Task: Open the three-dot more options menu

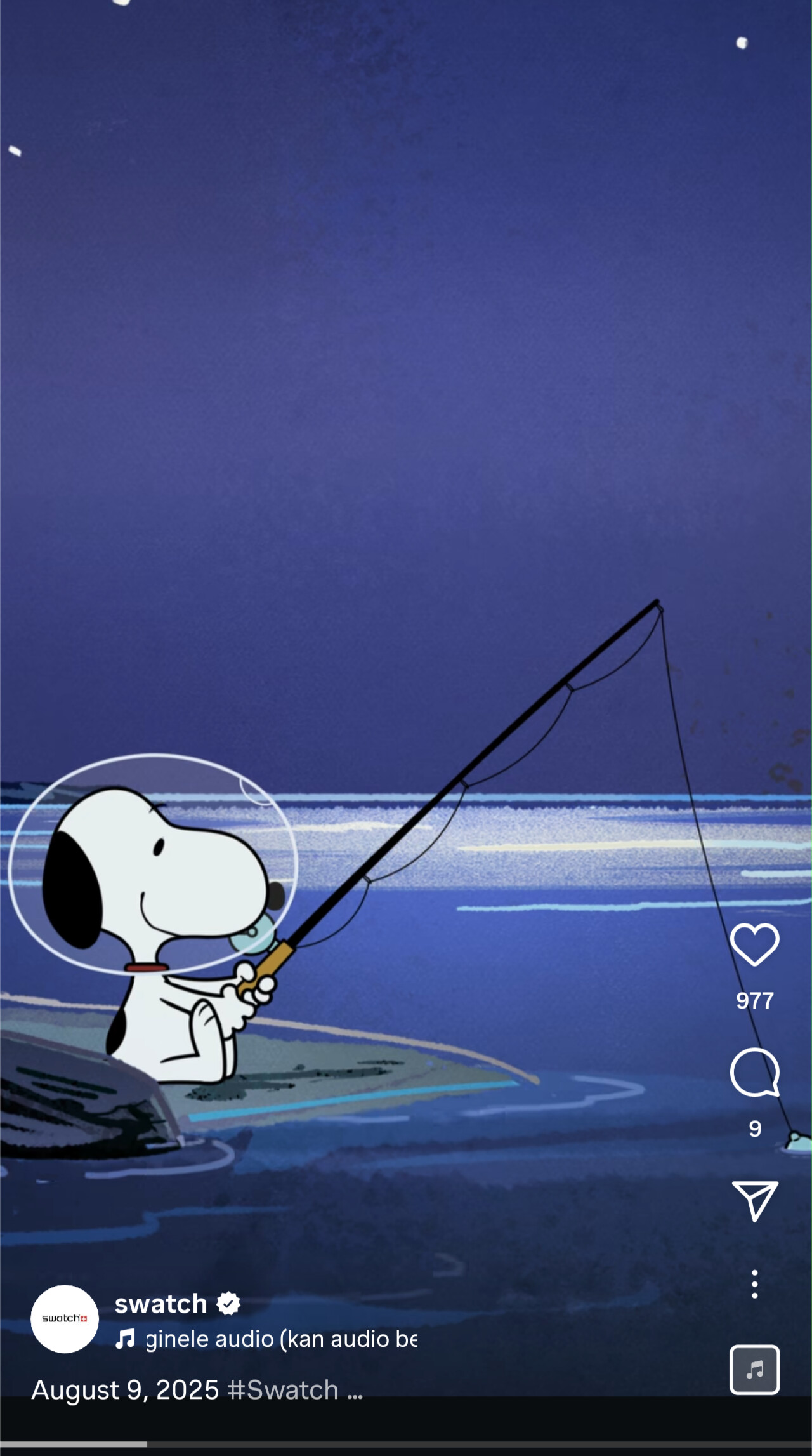Action: [x=754, y=1284]
